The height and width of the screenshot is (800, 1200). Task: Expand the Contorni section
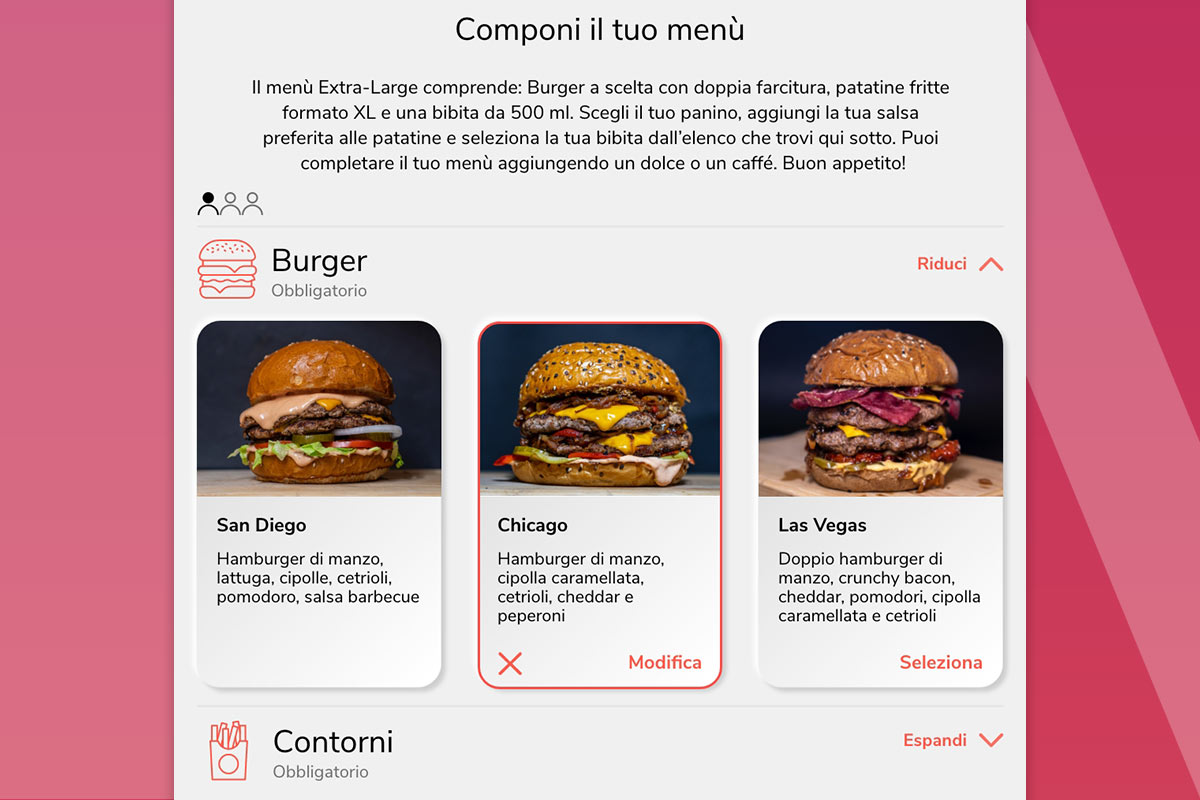[x=951, y=740]
